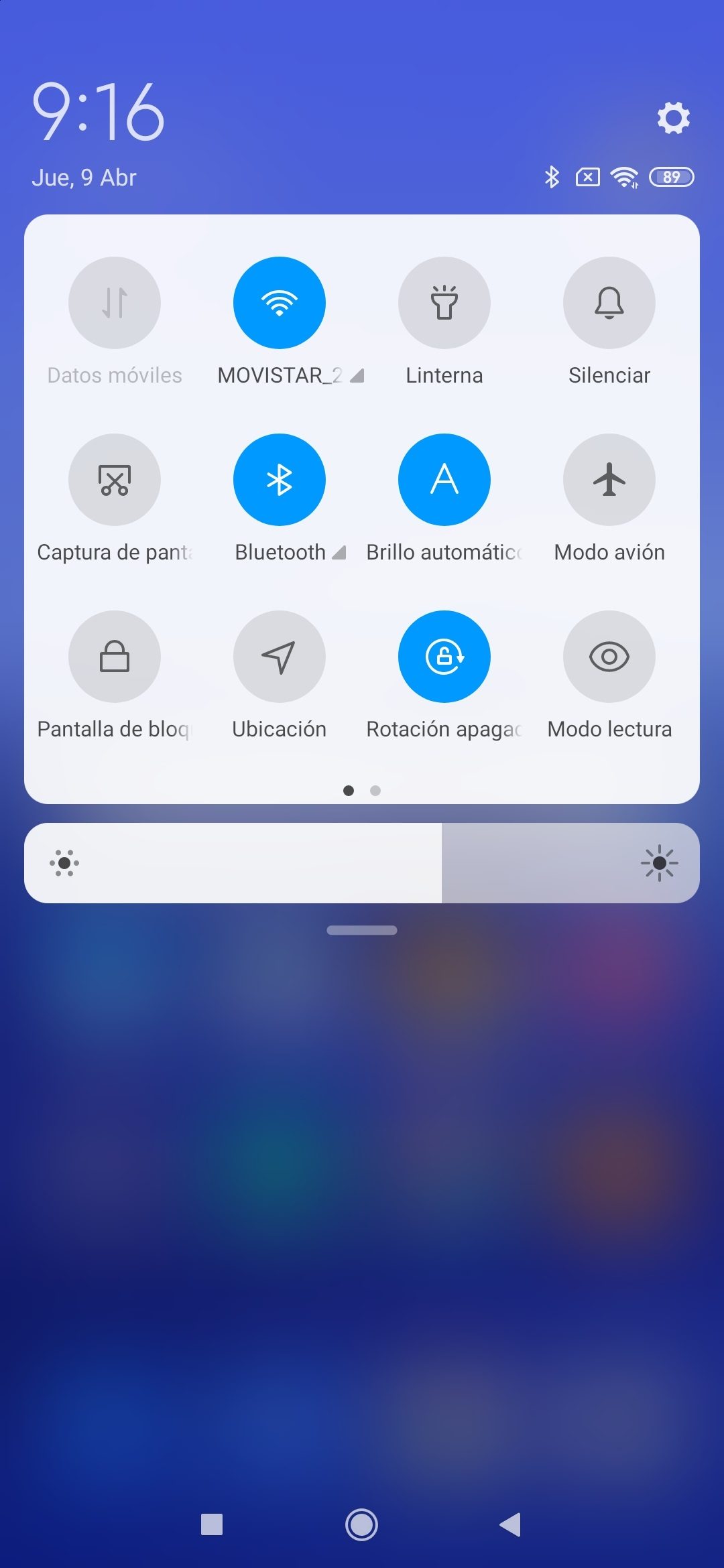724x1568 pixels.
Task: Tap the Pantalla de bloqueo tile
Action: pos(115,657)
